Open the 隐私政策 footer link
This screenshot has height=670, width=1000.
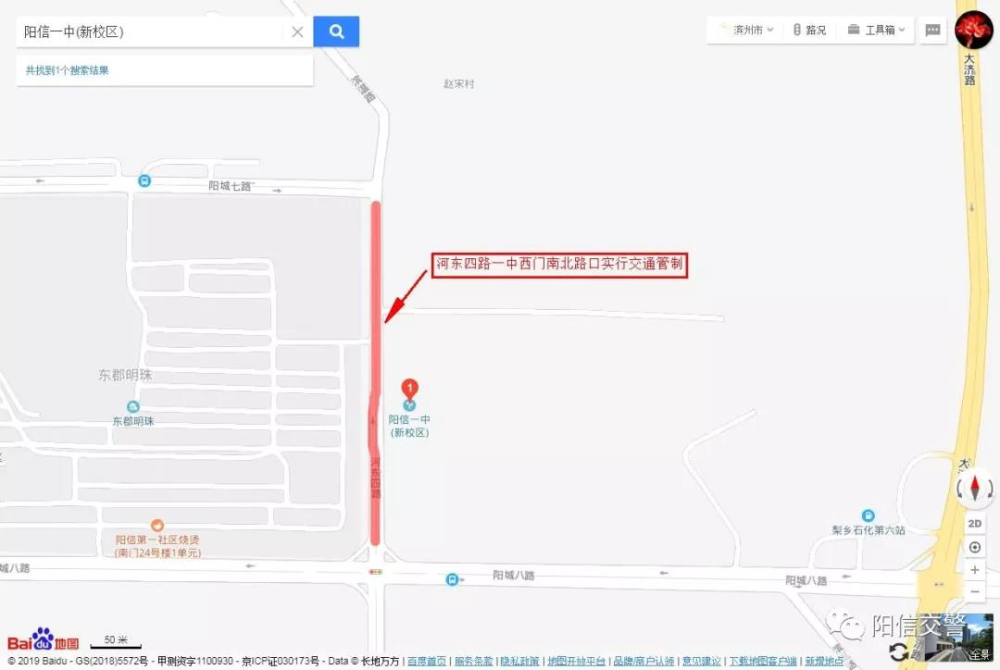point(520,661)
